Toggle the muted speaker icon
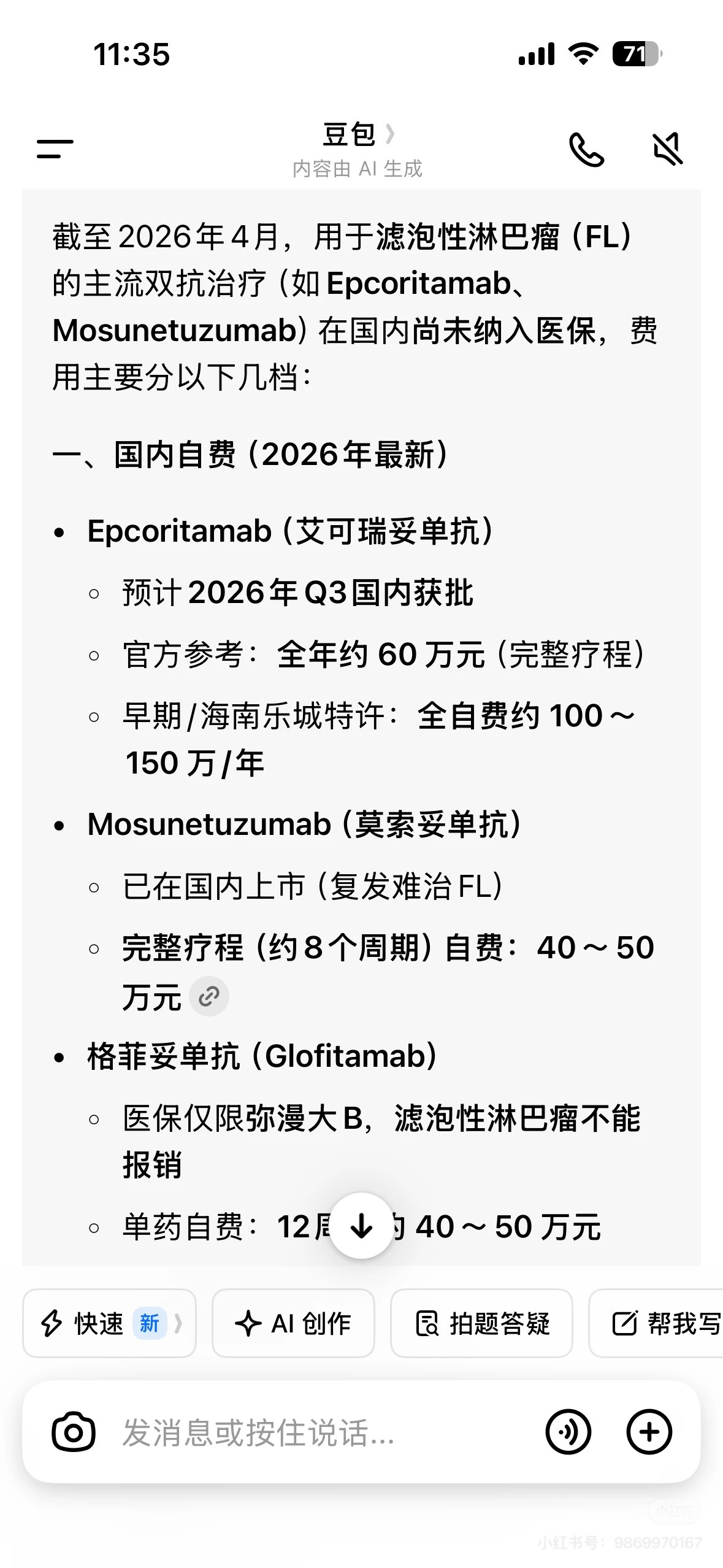The width and height of the screenshot is (723, 1568). pyautogui.click(x=667, y=149)
